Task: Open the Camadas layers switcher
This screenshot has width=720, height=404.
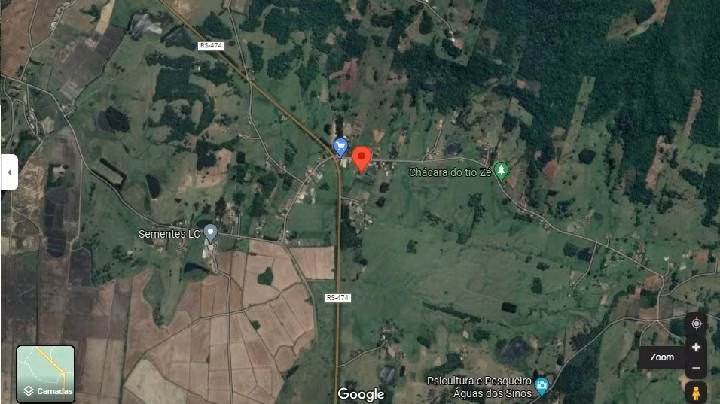Action: 46,373
